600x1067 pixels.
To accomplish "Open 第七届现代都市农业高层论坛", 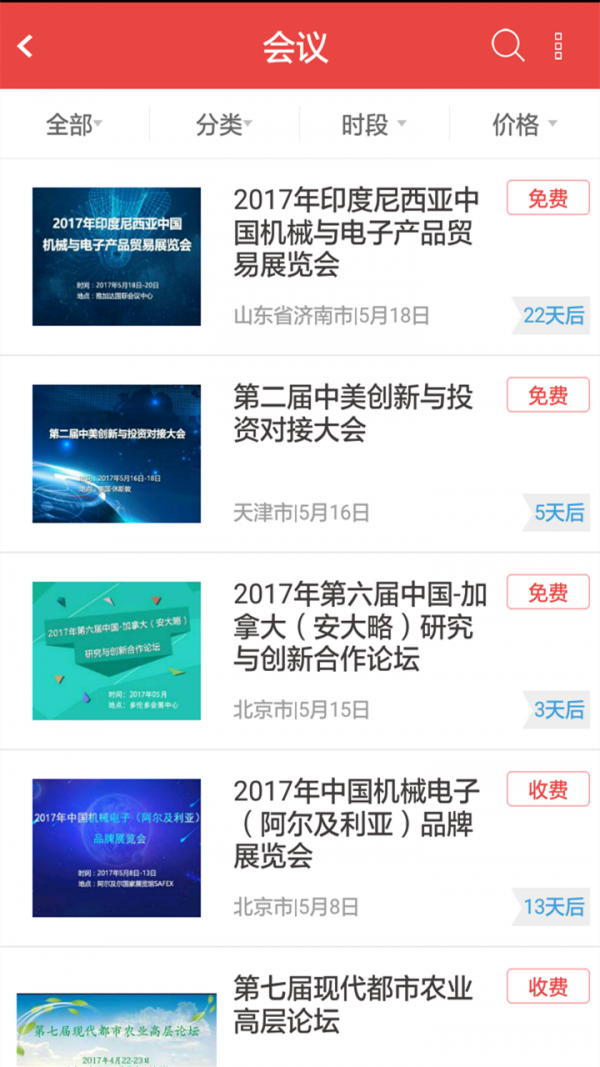I will click(352, 1005).
